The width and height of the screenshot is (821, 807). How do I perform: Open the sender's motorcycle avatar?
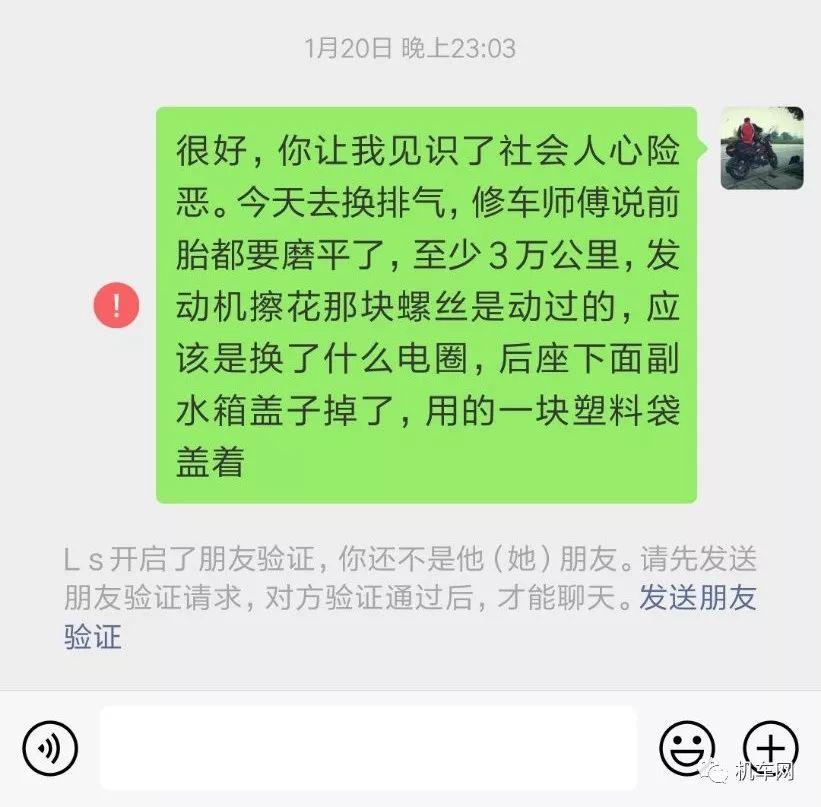pos(762,148)
